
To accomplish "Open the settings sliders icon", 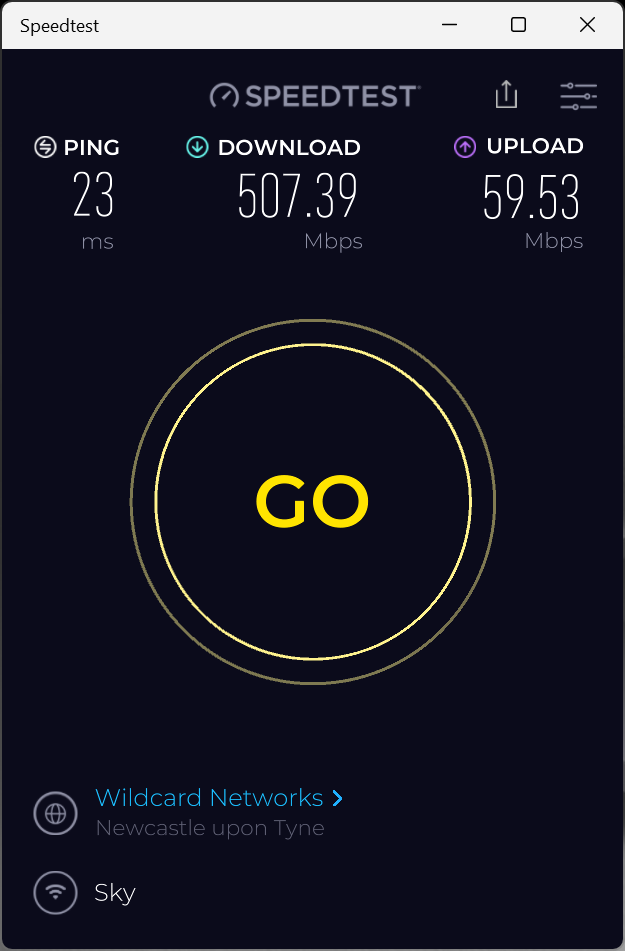I will pos(578,96).
